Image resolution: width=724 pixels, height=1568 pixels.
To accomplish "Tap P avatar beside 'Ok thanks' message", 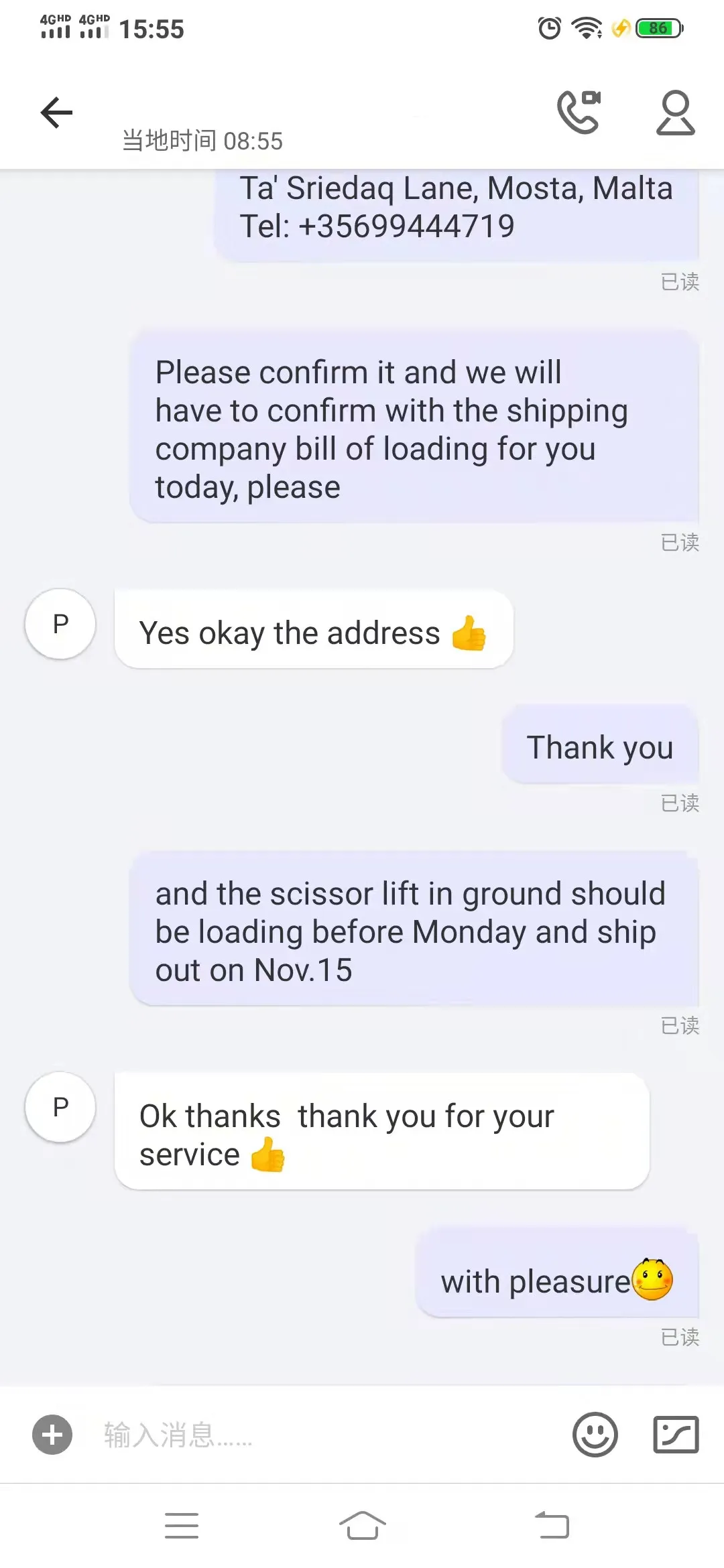I will (x=60, y=1107).
